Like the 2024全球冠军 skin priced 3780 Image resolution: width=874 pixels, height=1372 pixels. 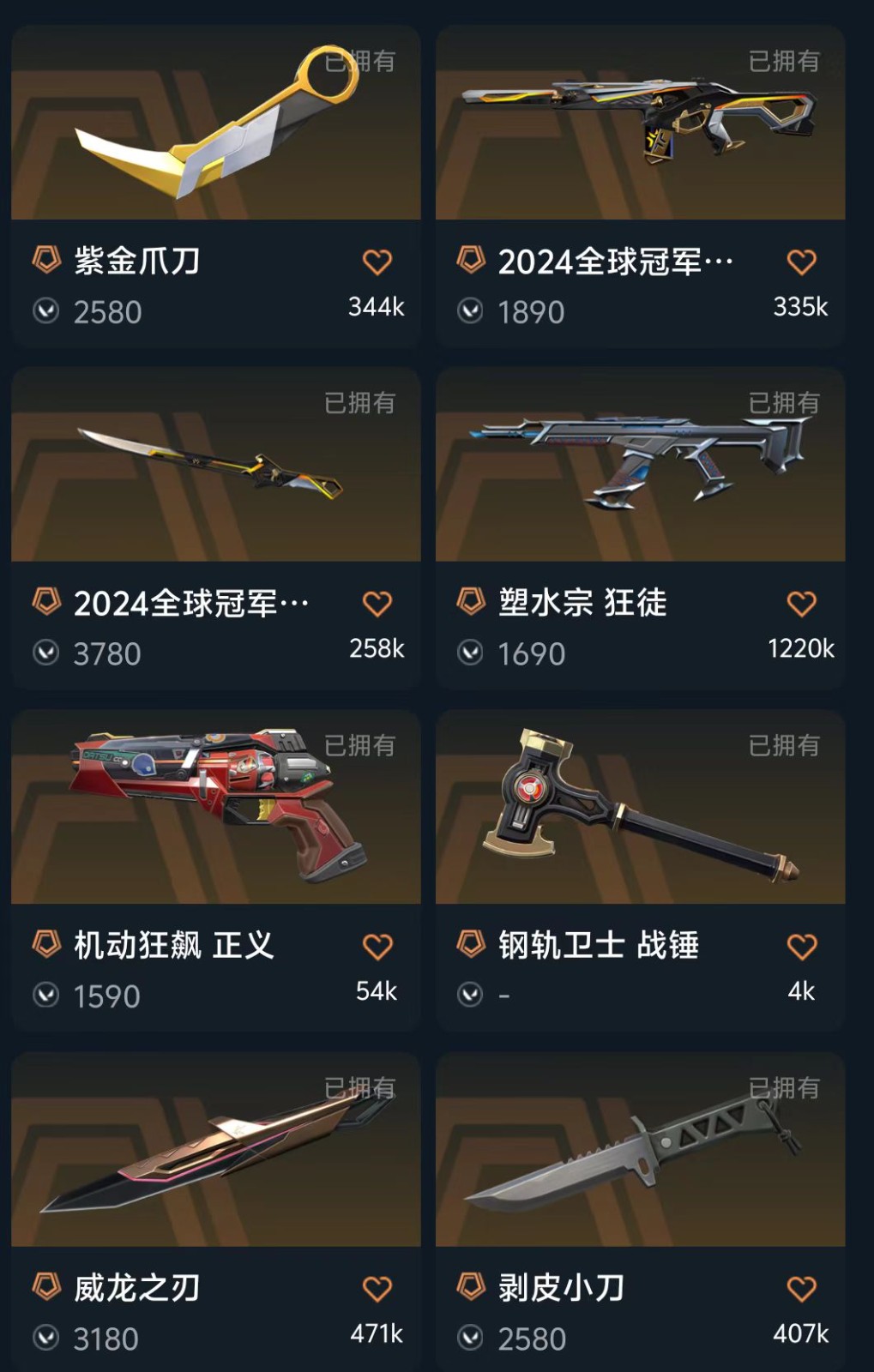pyautogui.click(x=377, y=604)
